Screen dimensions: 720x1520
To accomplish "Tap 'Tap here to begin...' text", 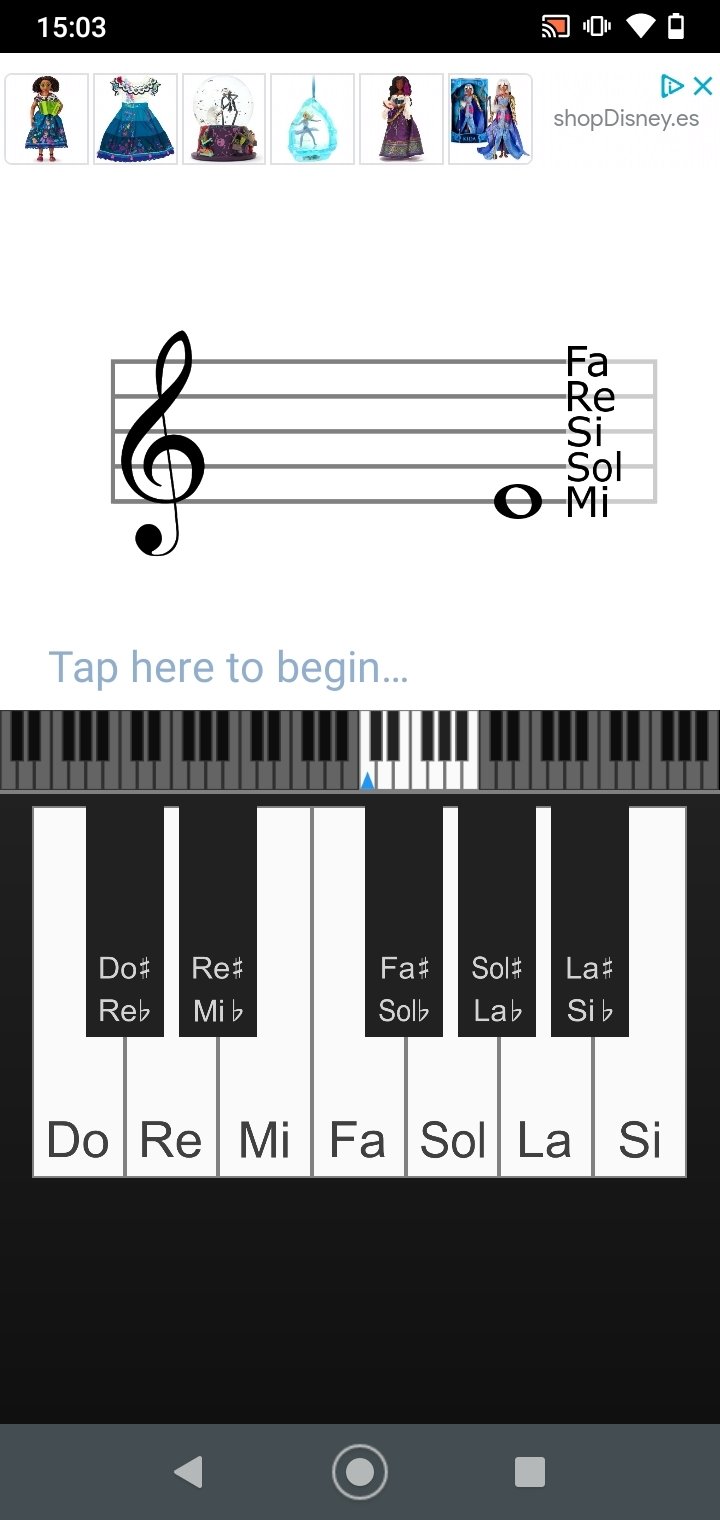I will [x=228, y=667].
